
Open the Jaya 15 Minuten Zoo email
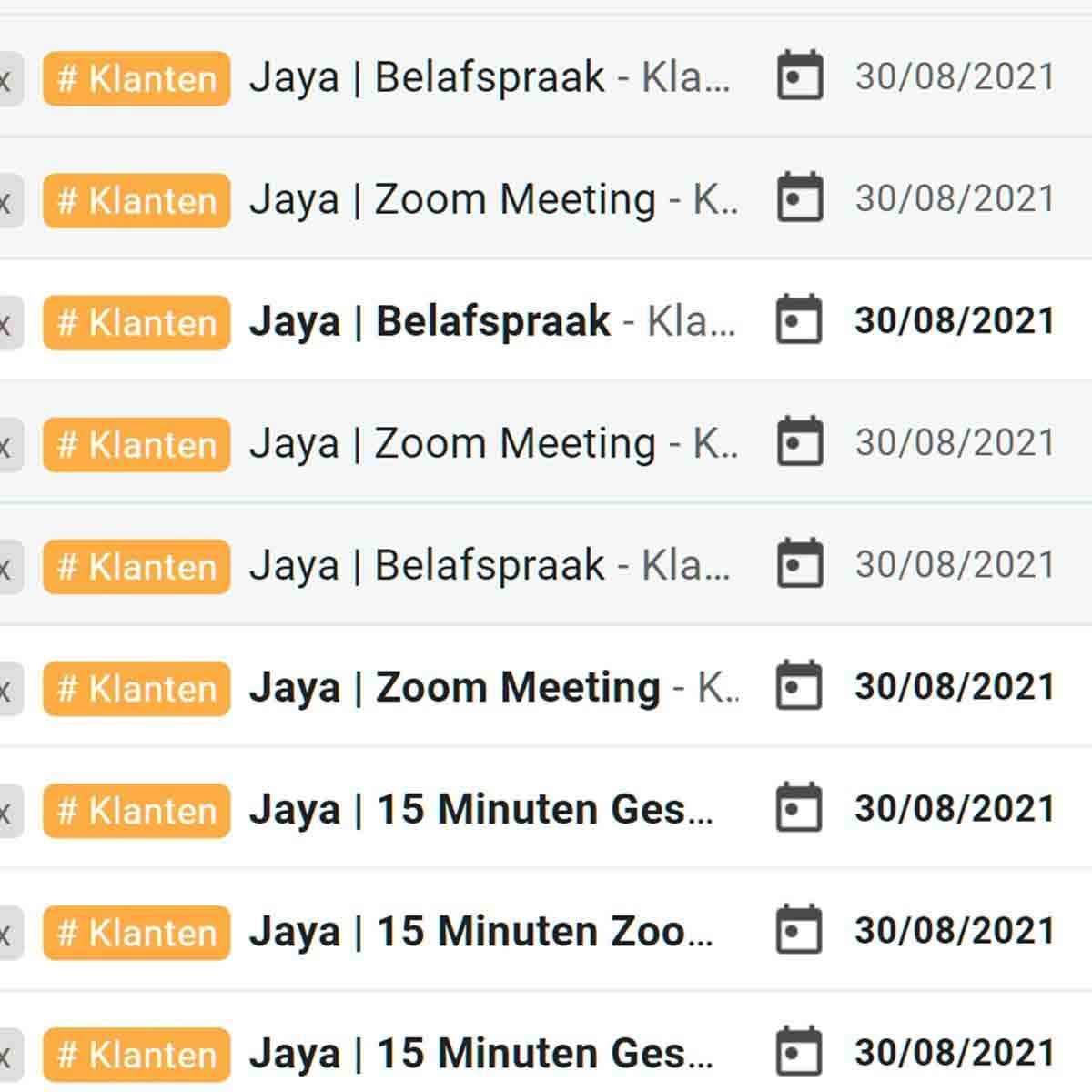[480, 931]
